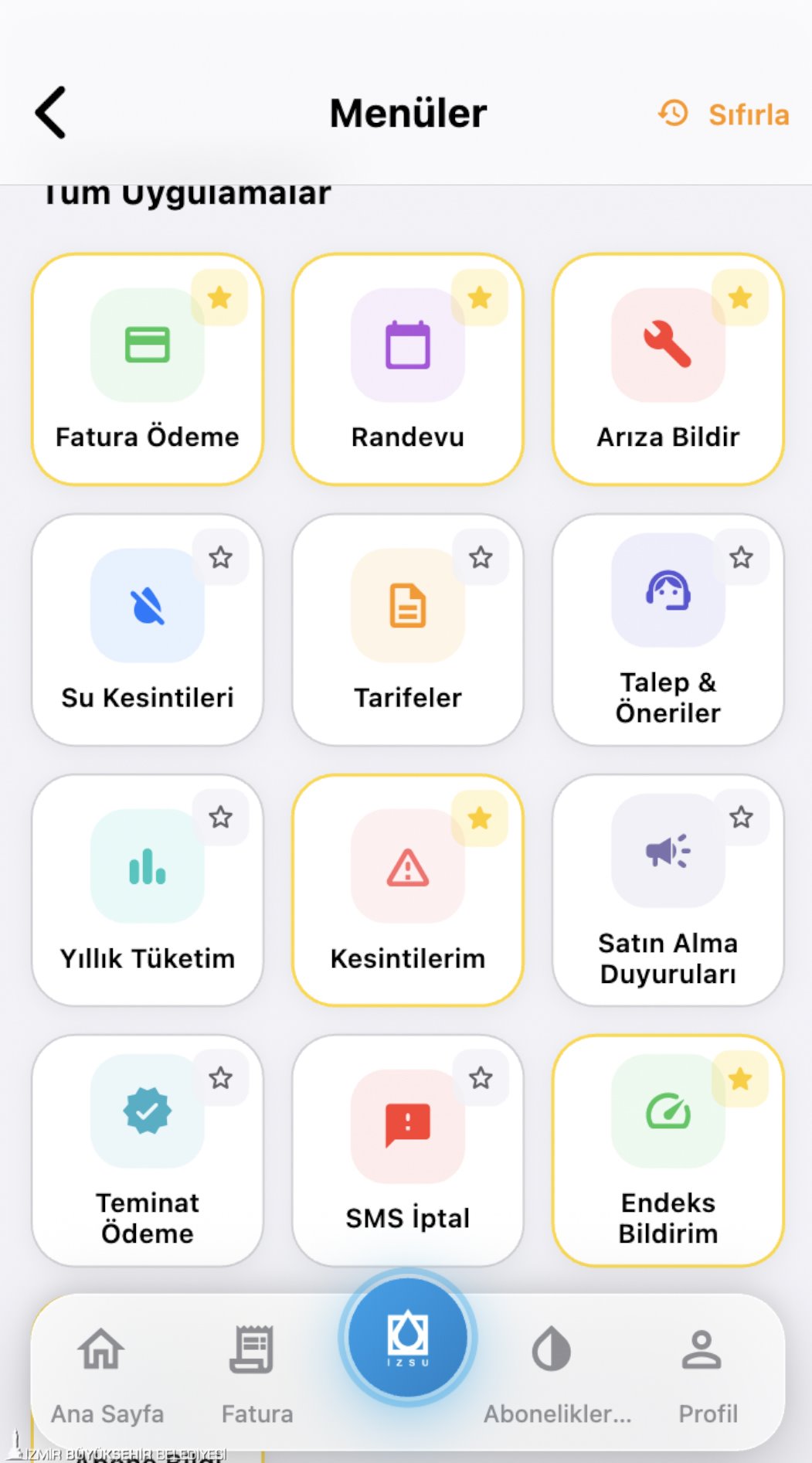
Task: Unfavorite Arıza Bildir with its star
Action: [x=740, y=298]
